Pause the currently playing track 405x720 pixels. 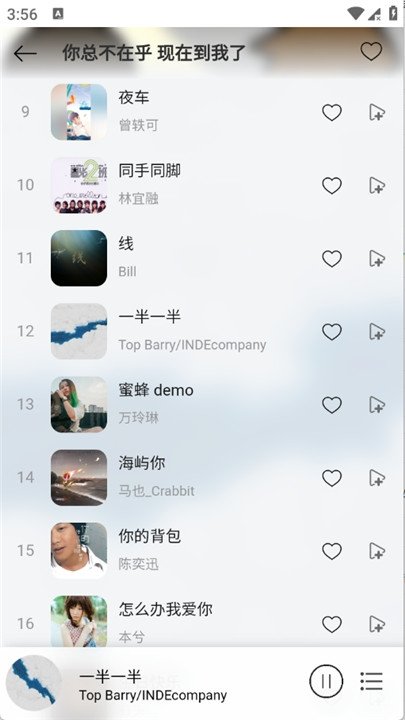326,681
